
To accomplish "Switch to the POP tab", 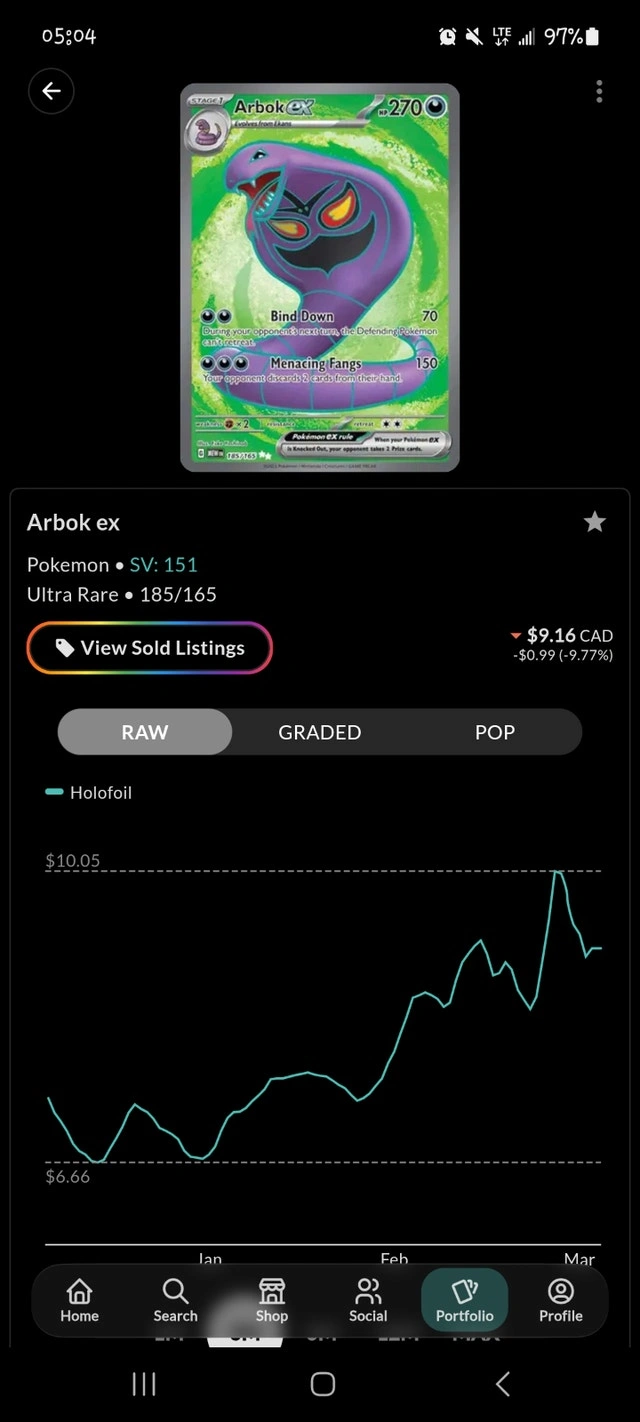I will click(x=494, y=732).
